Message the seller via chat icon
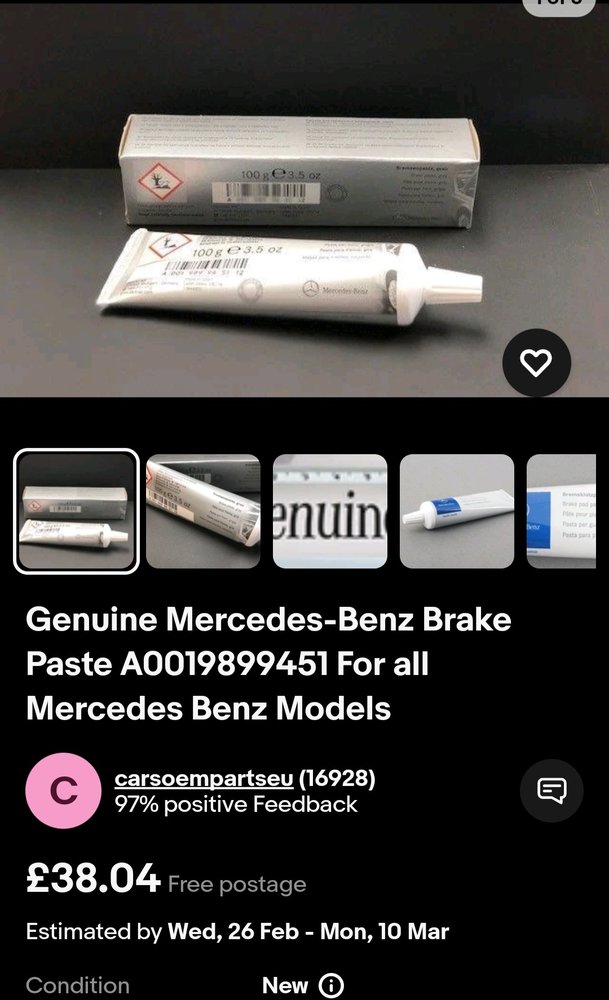This screenshot has height=1000, width=609. [552, 790]
